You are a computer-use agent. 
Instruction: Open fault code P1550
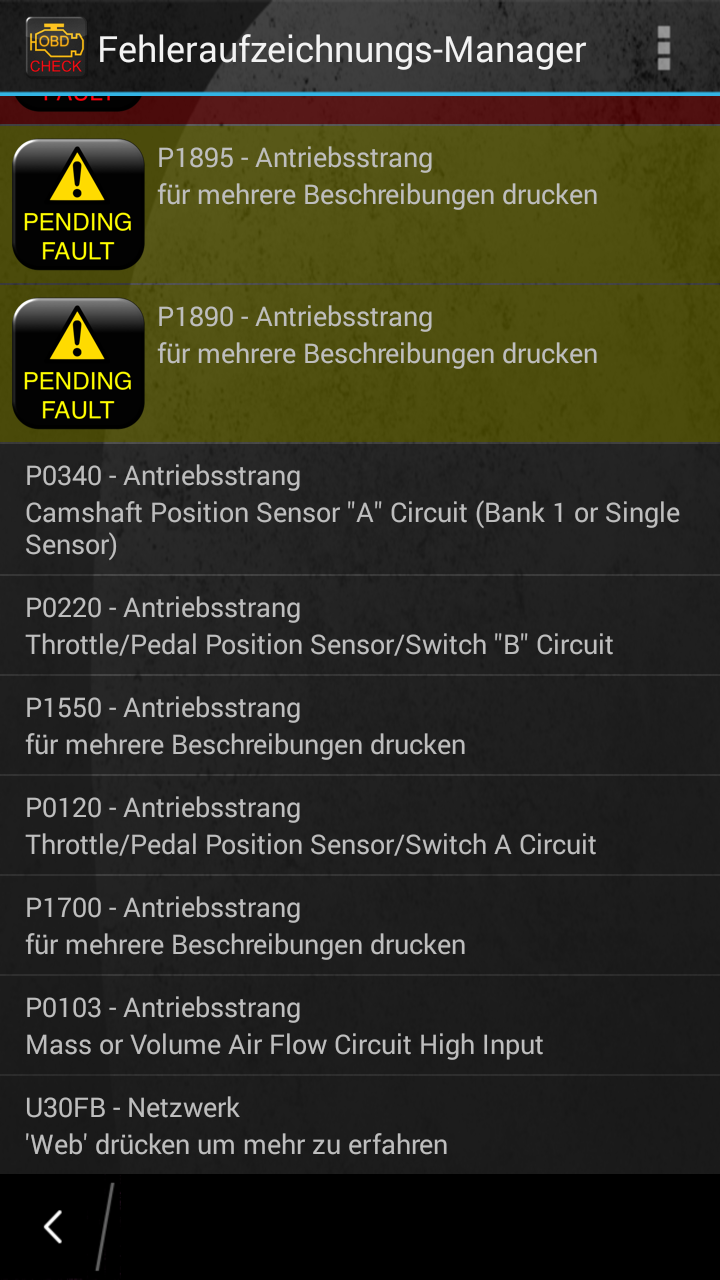[x=360, y=725]
